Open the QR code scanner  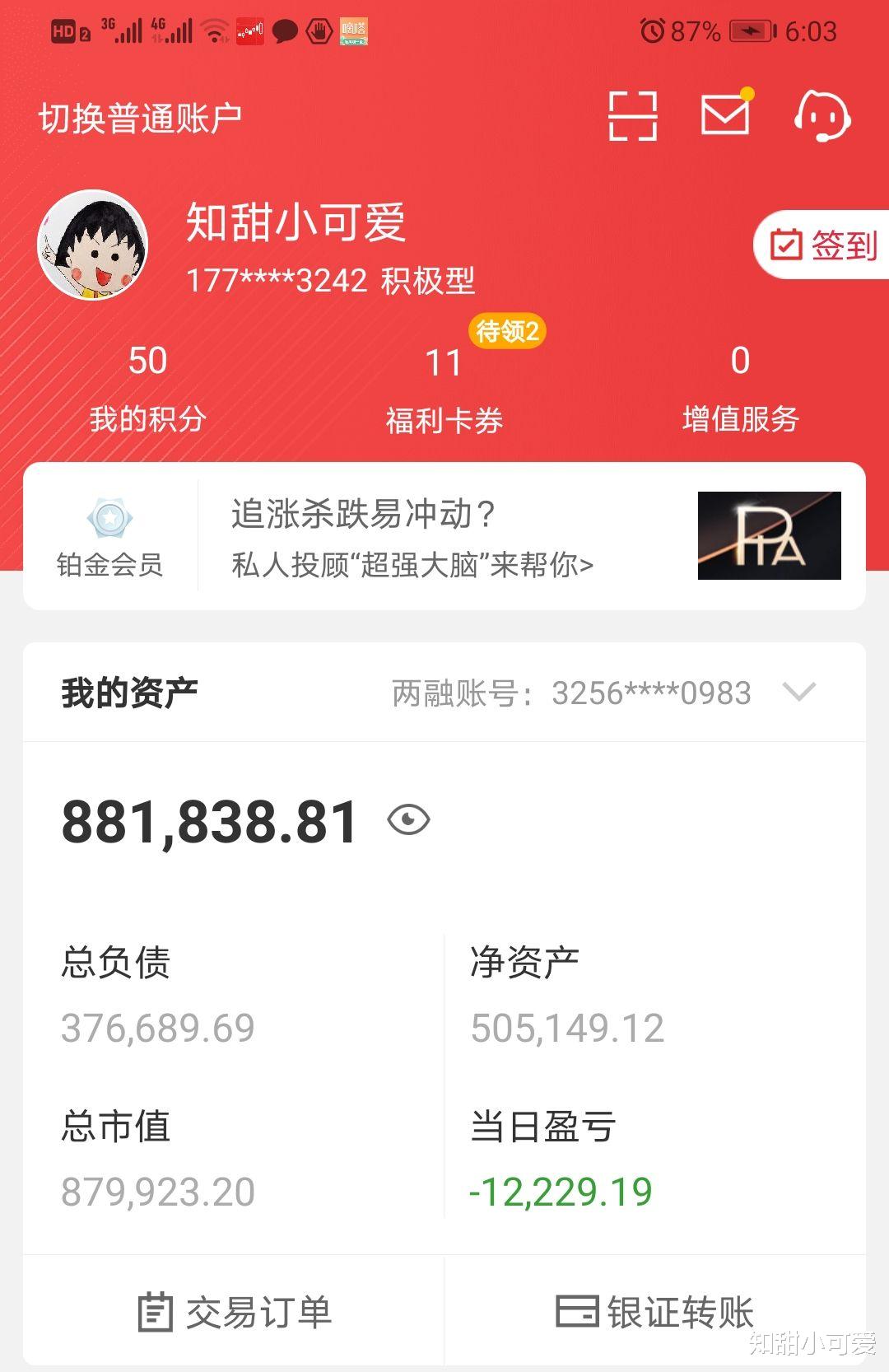(634, 118)
